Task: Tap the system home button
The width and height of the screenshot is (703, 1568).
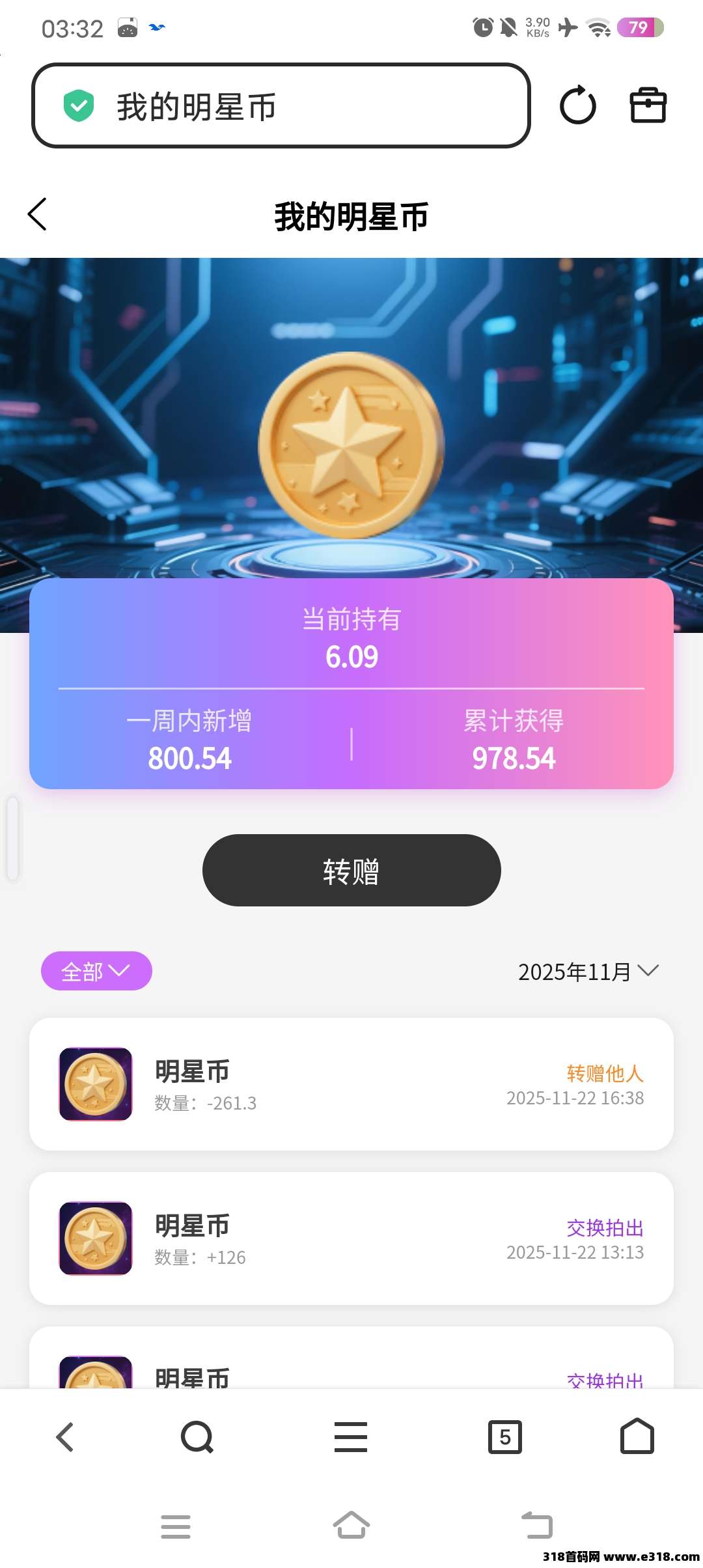Action: 351,1525
